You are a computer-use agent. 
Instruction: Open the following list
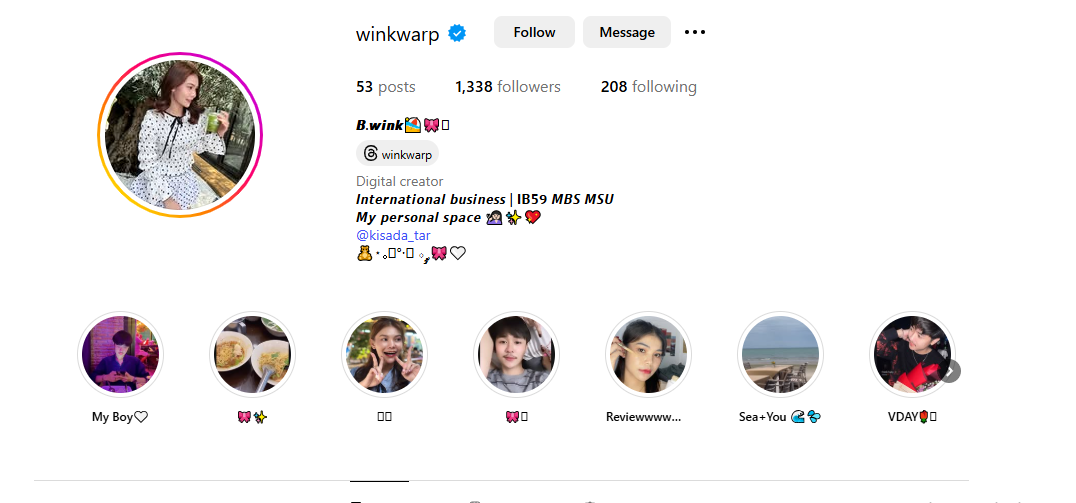tap(648, 87)
